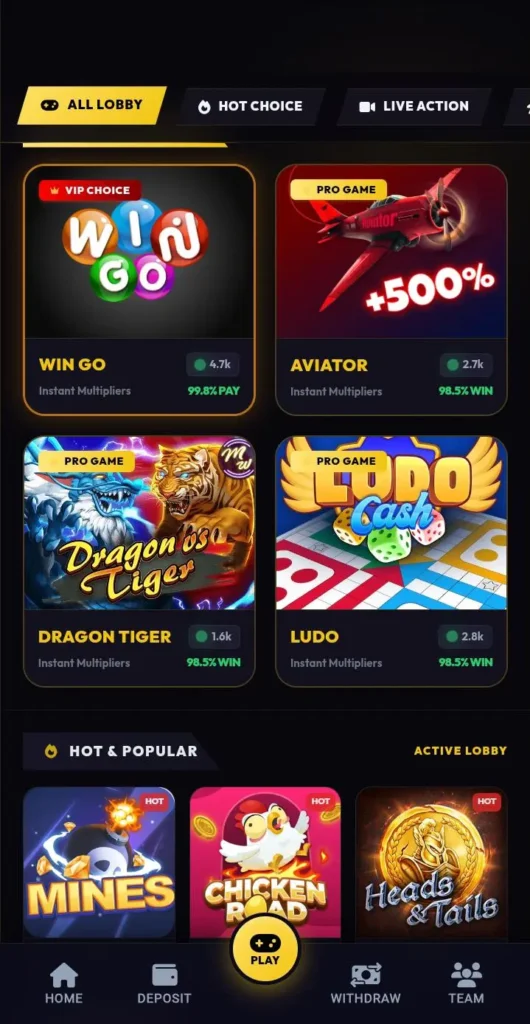Tap the Active Lobby link
This screenshot has height=1024, width=530.
pos(460,751)
